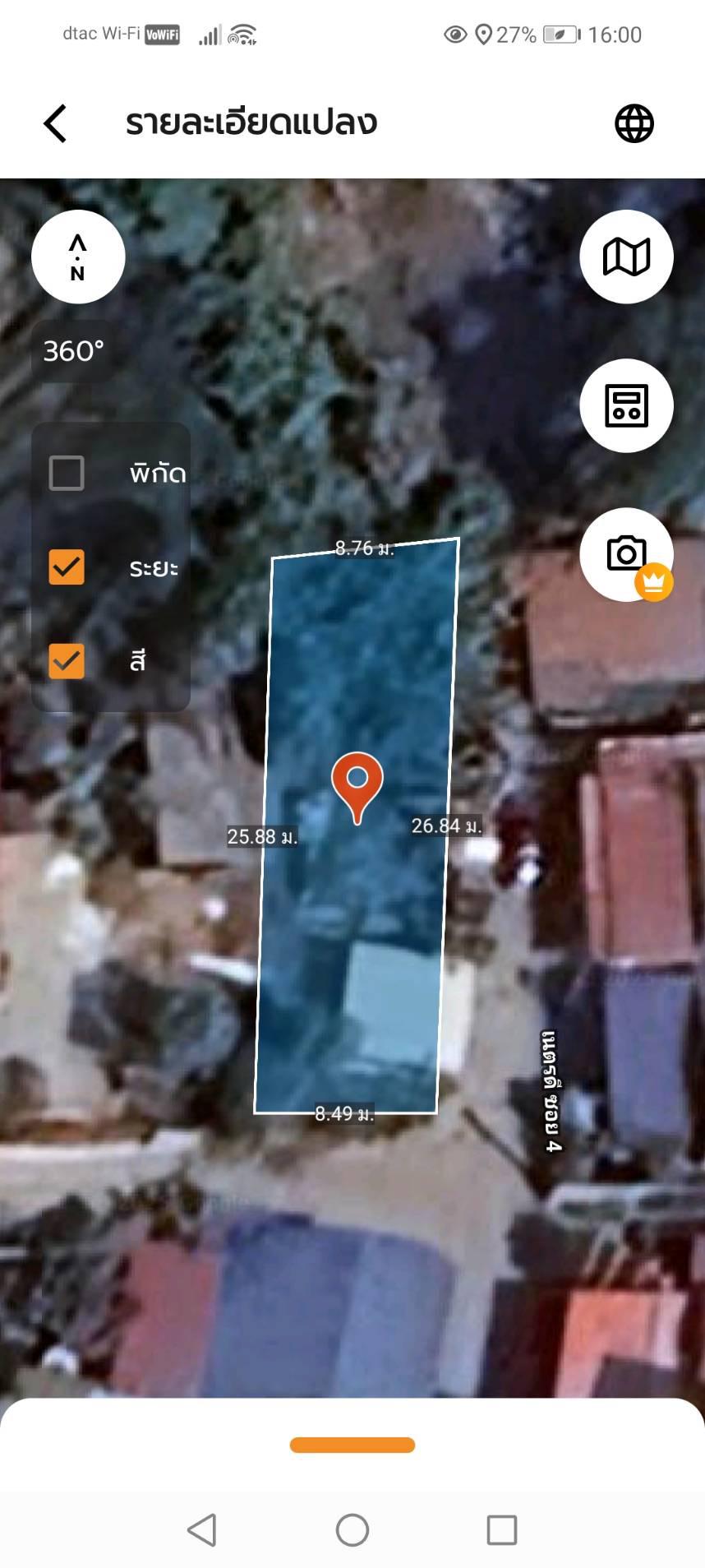Viewport: 705px width, 1568px height.
Task: Capture map with the camera button
Action: (626, 554)
